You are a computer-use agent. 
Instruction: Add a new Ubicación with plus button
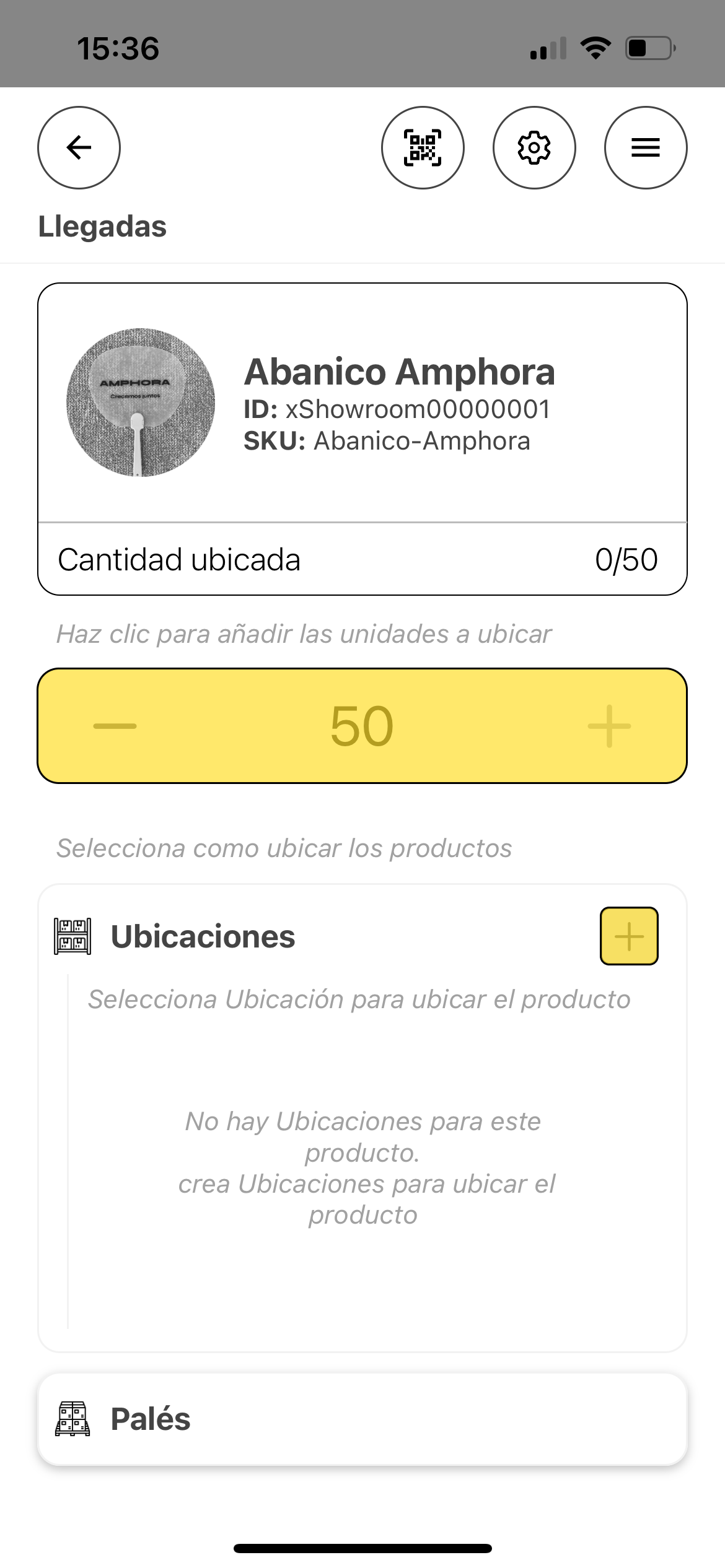[x=629, y=936]
